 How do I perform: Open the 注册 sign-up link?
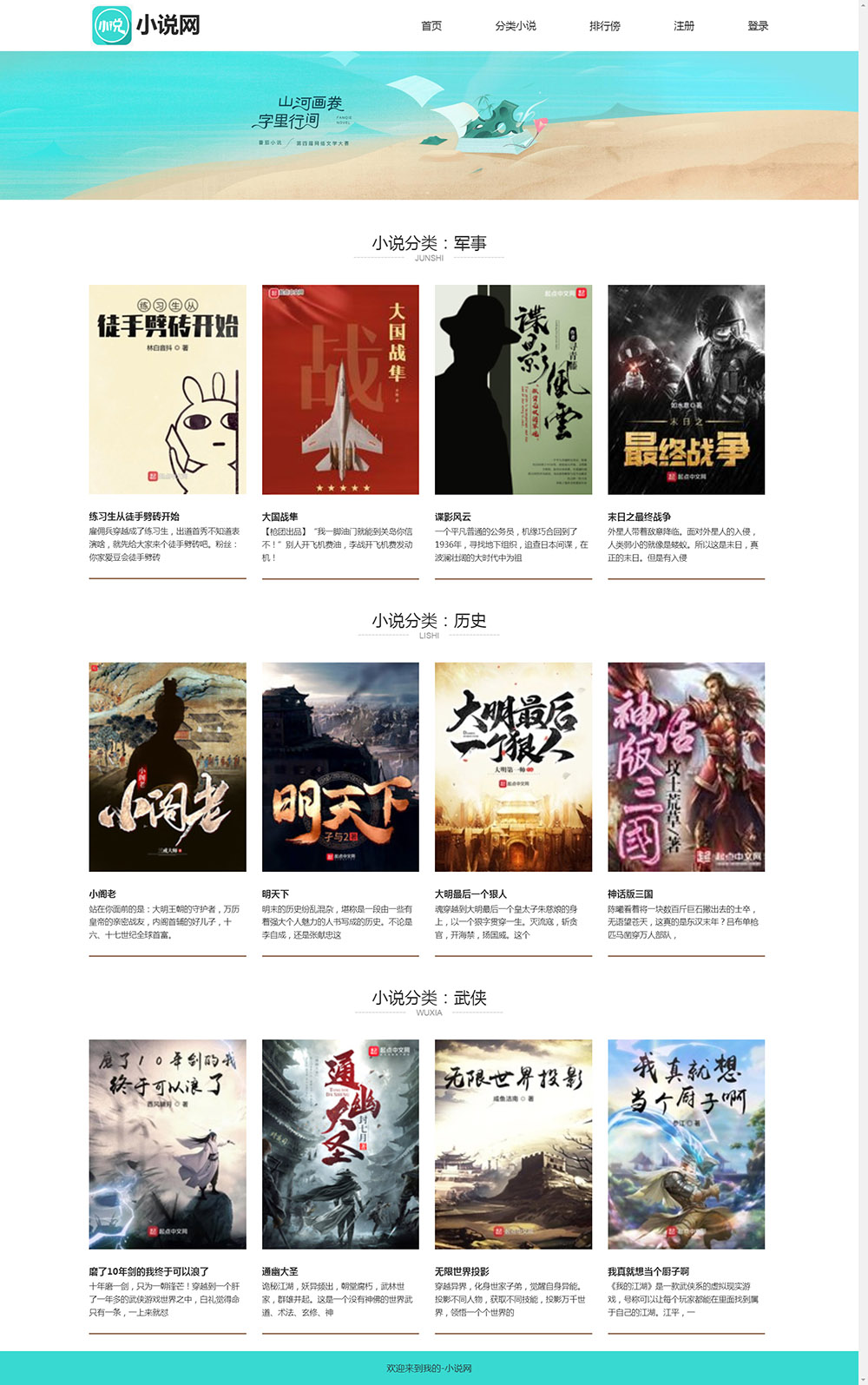[x=684, y=26]
